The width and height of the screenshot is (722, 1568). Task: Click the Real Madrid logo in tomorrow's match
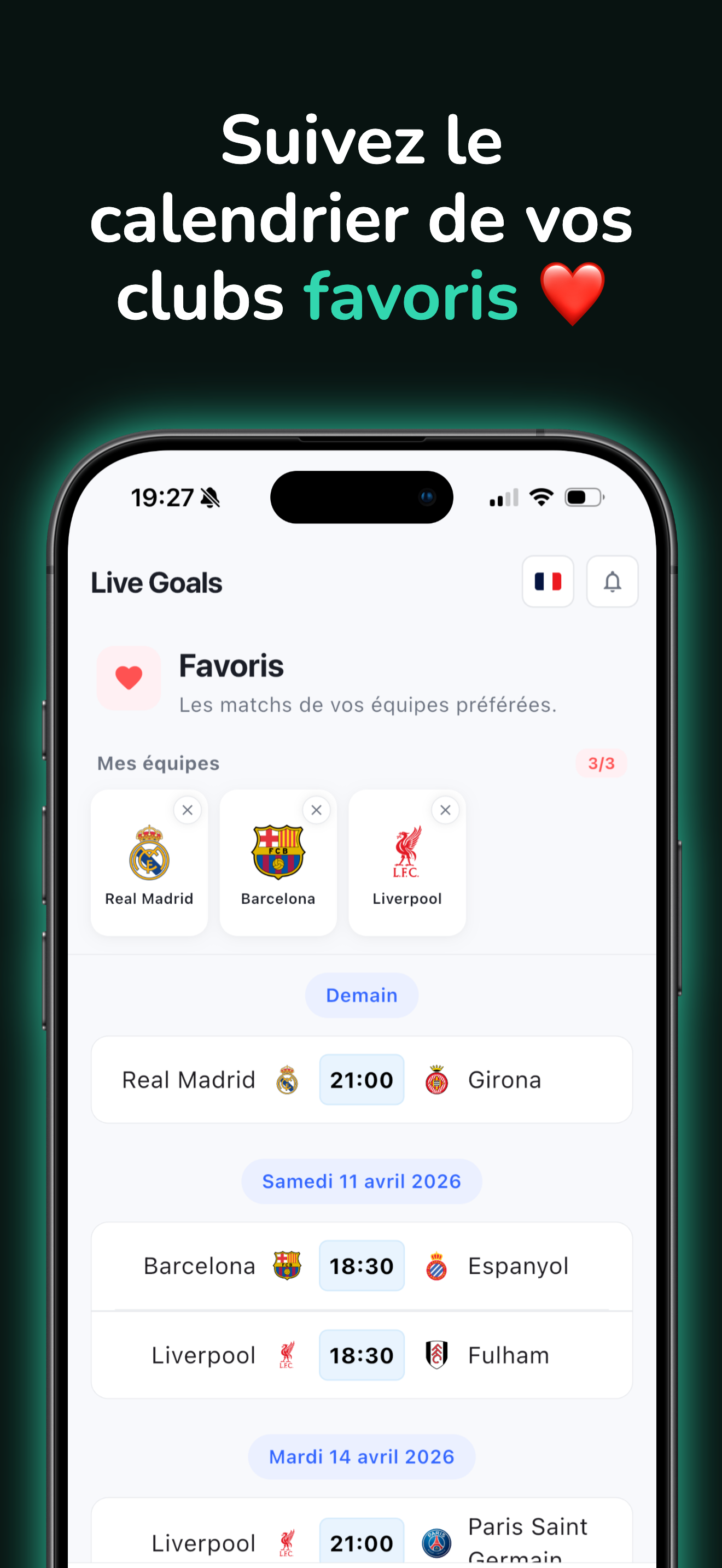(x=286, y=1079)
